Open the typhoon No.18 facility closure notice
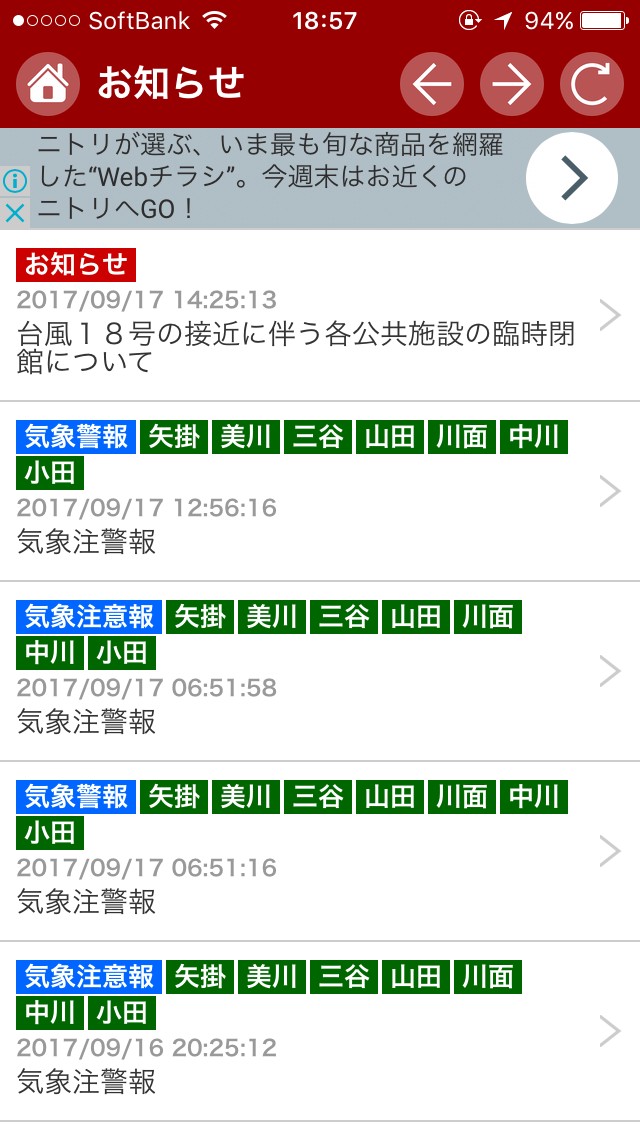The height and width of the screenshot is (1136, 640). point(320,315)
